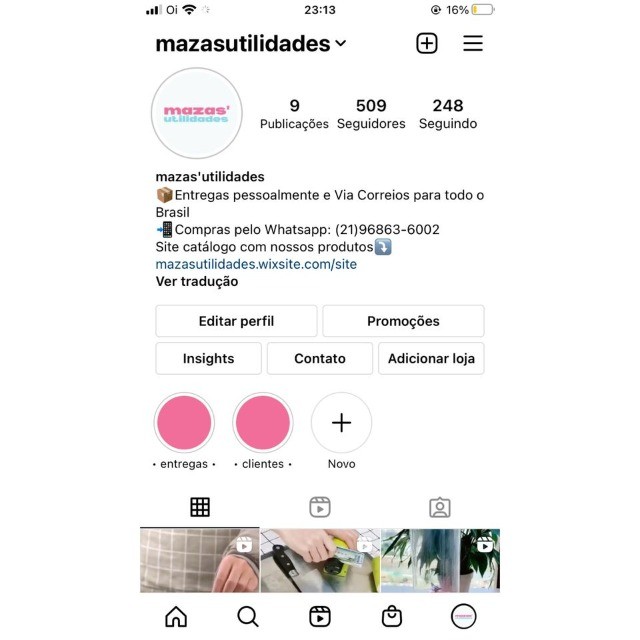Tap the Contato button

(x=320, y=358)
